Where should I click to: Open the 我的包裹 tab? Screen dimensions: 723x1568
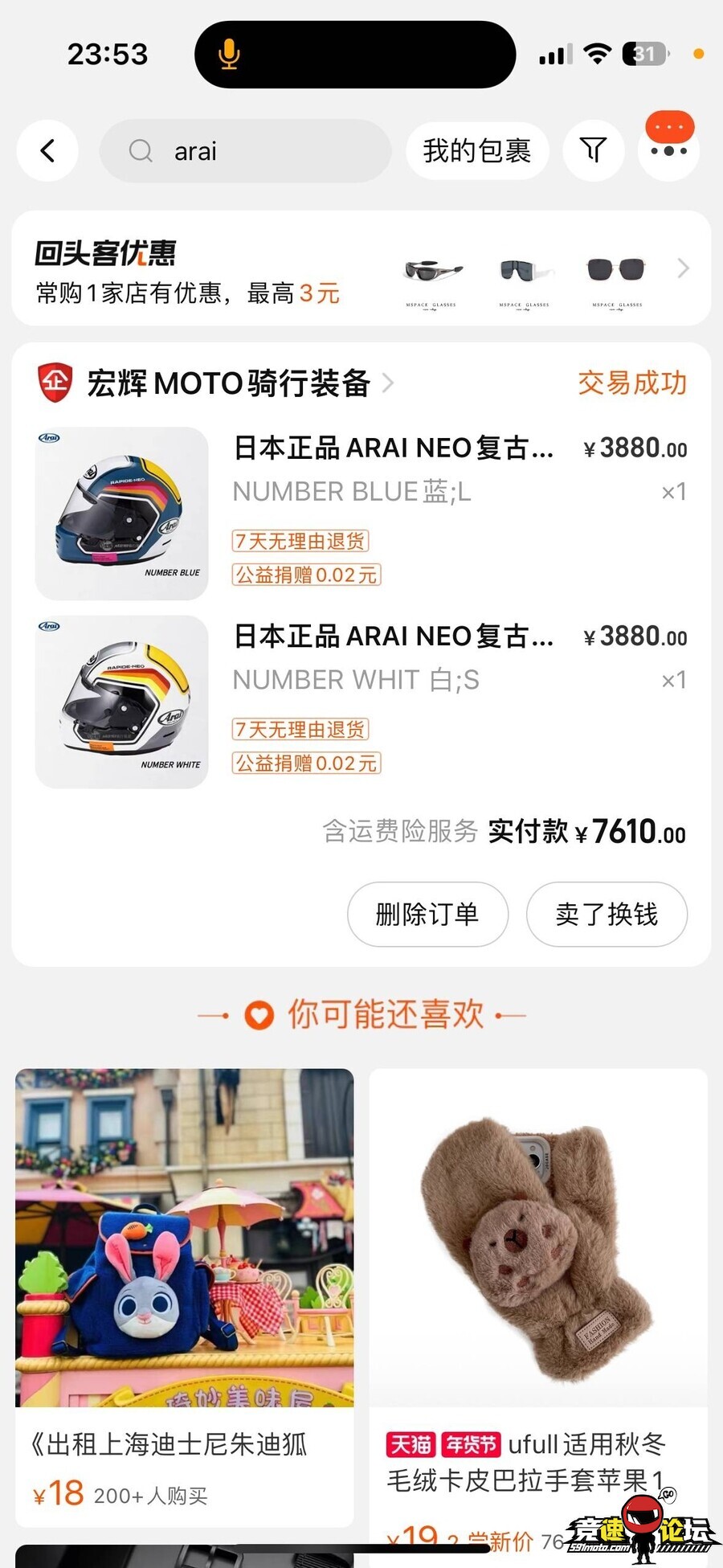click(x=478, y=151)
